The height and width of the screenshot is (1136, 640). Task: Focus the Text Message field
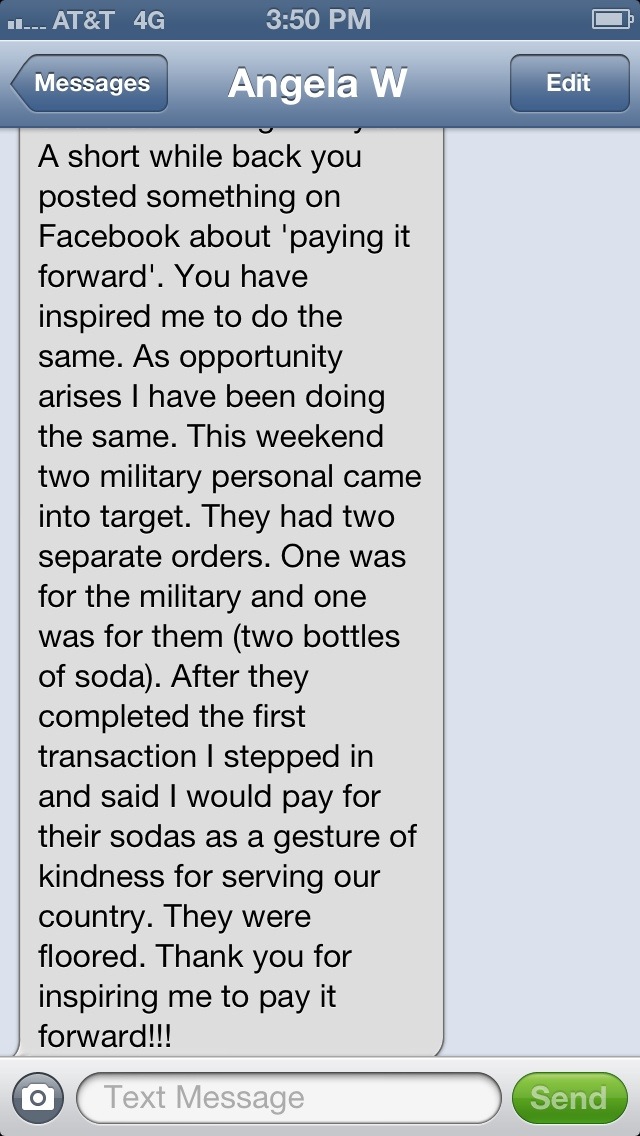click(x=288, y=1098)
